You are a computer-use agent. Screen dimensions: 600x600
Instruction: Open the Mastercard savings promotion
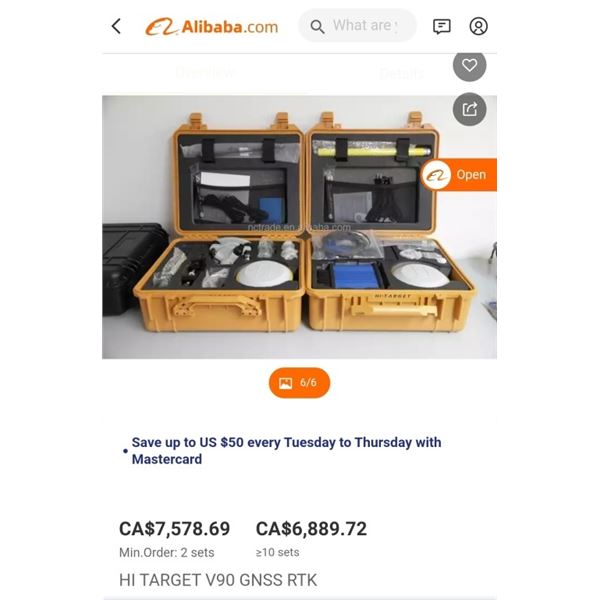(286, 451)
